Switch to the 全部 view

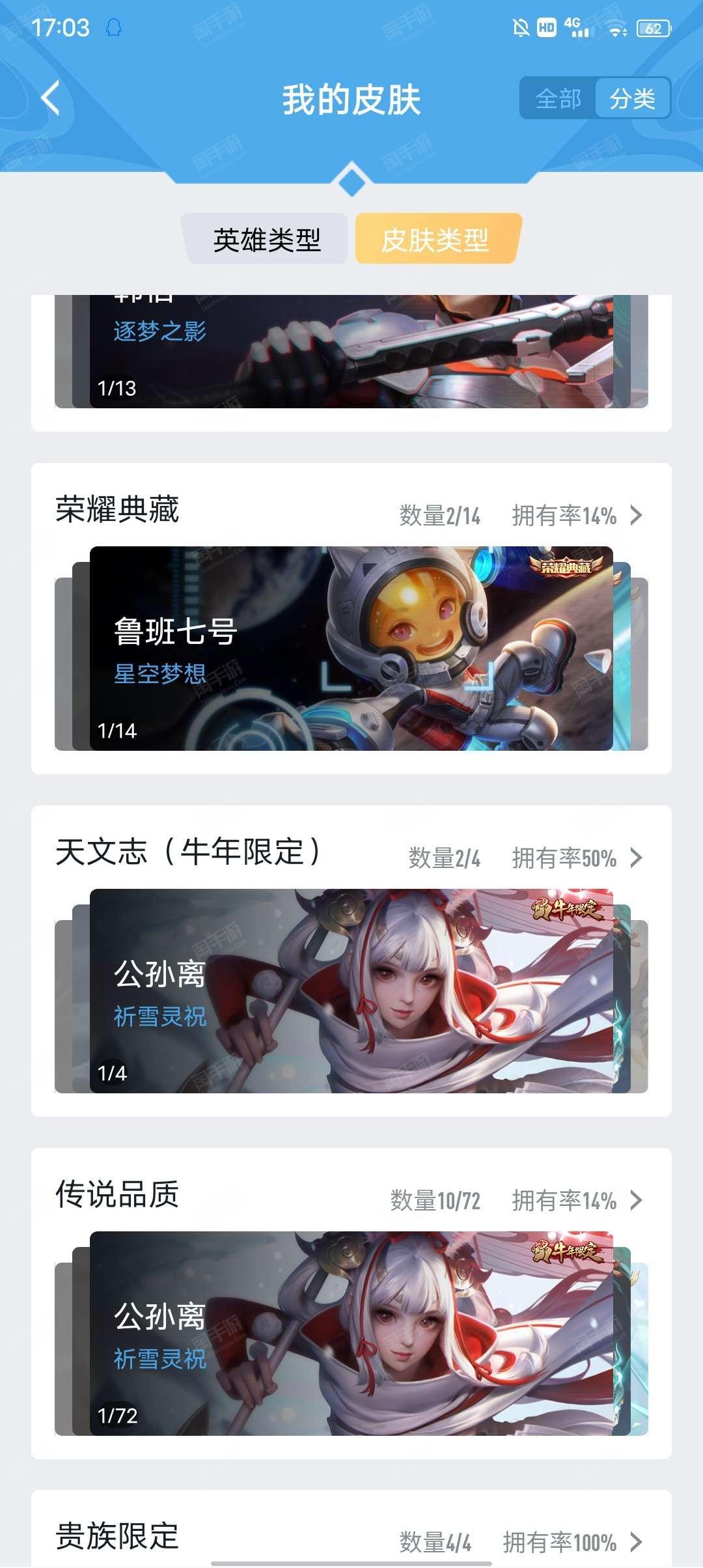click(x=558, y=99)
